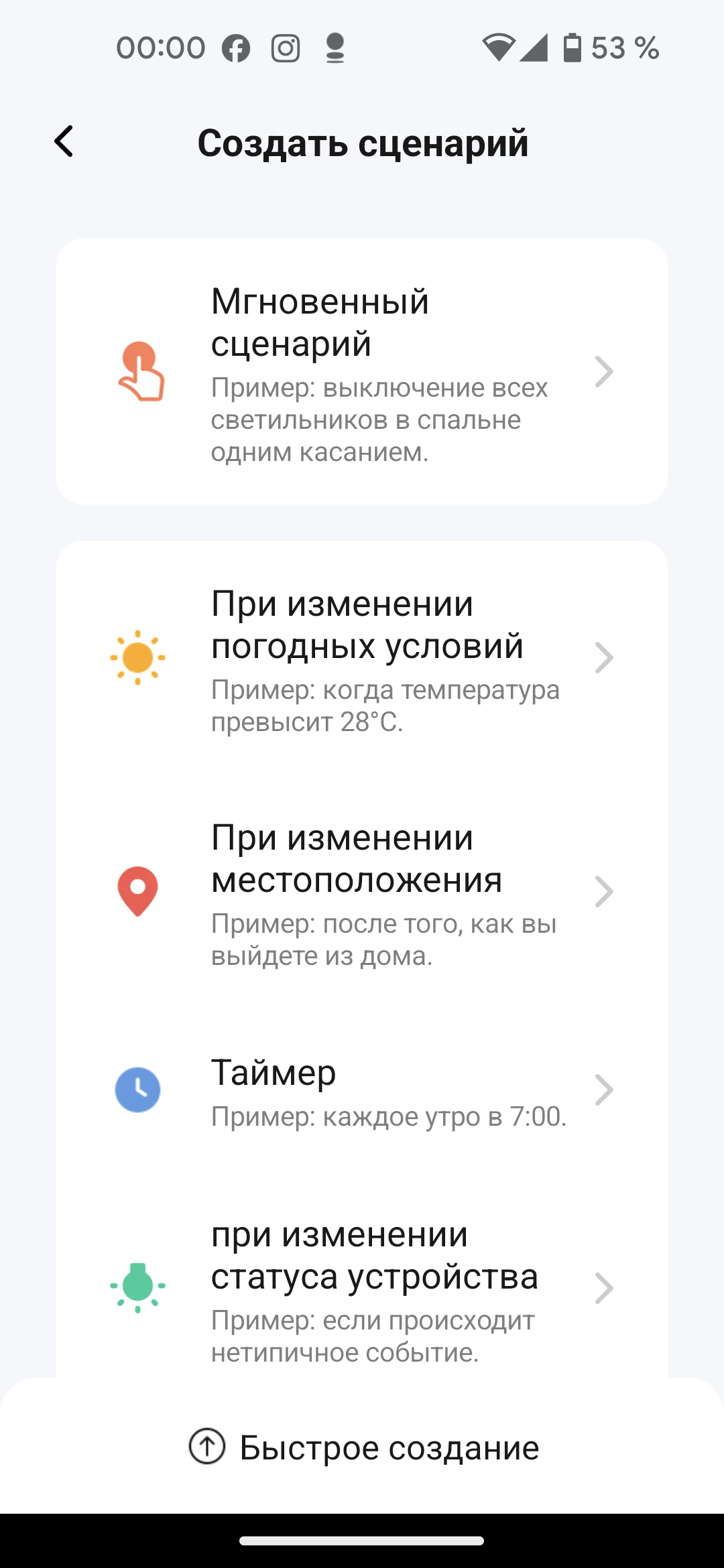Go back from Создать сценарий screen

[x=64, y=142]
